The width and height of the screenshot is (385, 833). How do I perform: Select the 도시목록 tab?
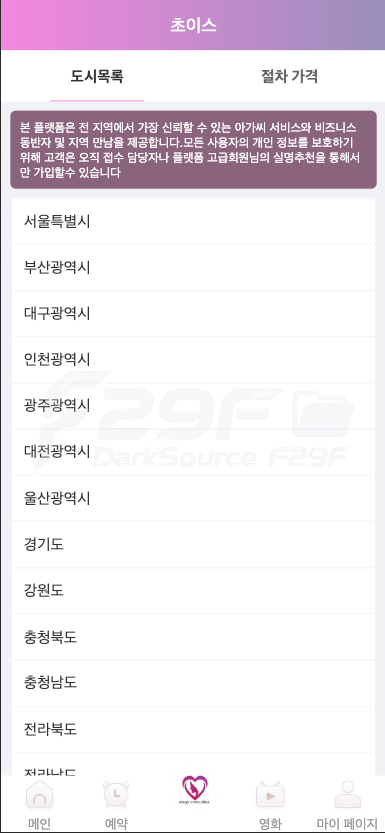(x=97, y=76)
